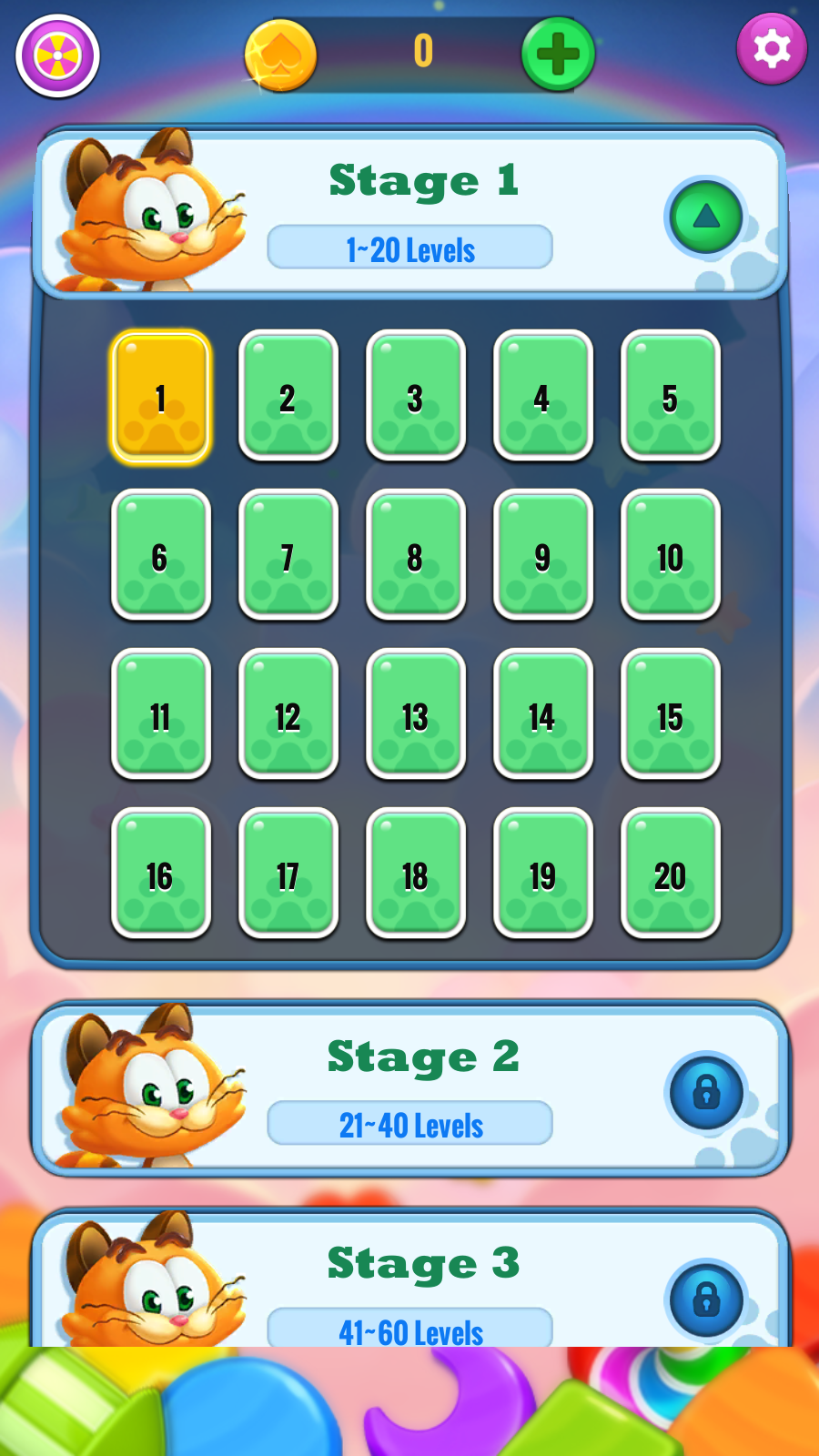This screenshot has height=1456, width=819.
Task: Start level 1
Action: [x=161, y=397]
